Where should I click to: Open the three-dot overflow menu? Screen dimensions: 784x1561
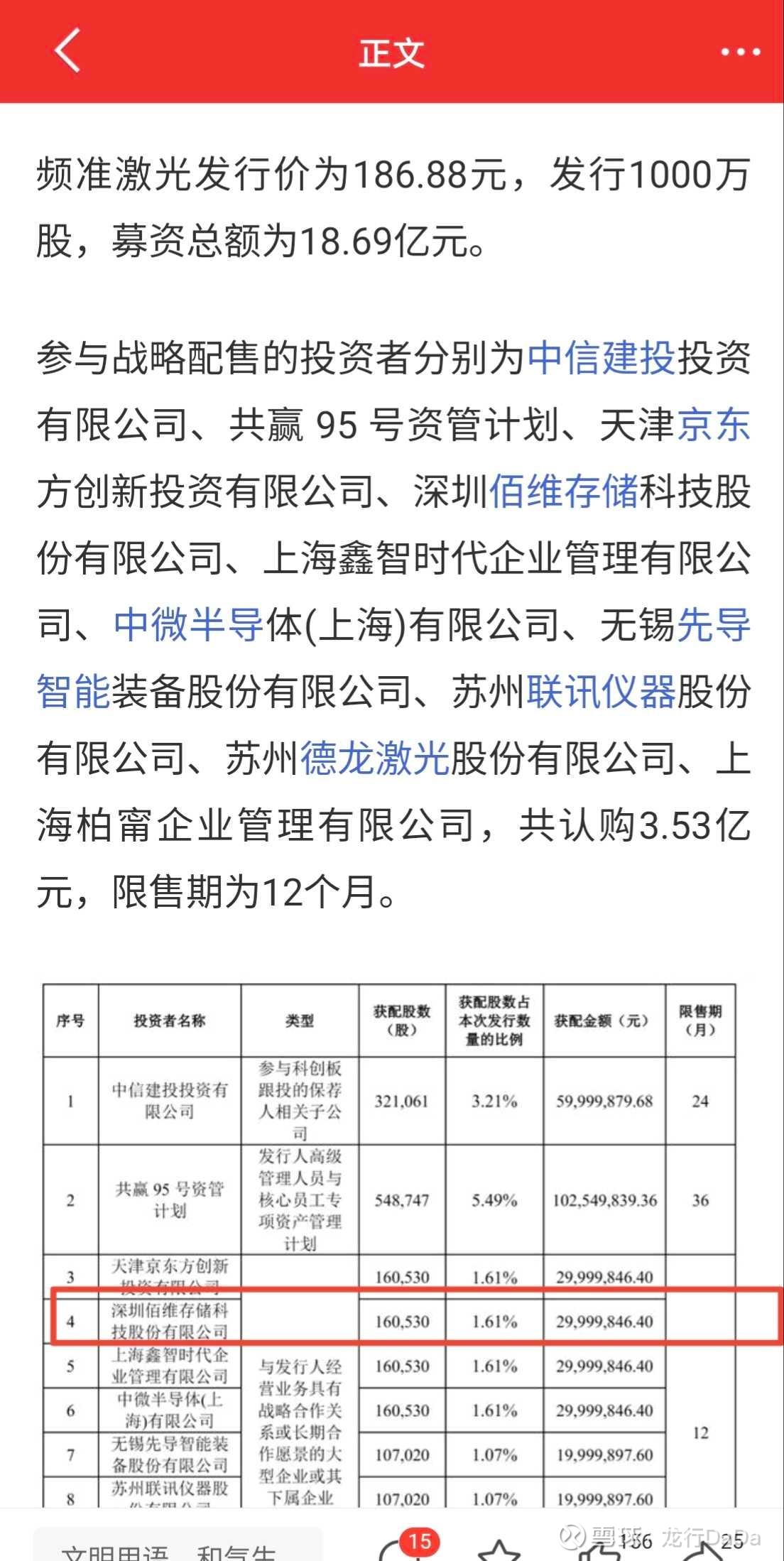[741, 52]
